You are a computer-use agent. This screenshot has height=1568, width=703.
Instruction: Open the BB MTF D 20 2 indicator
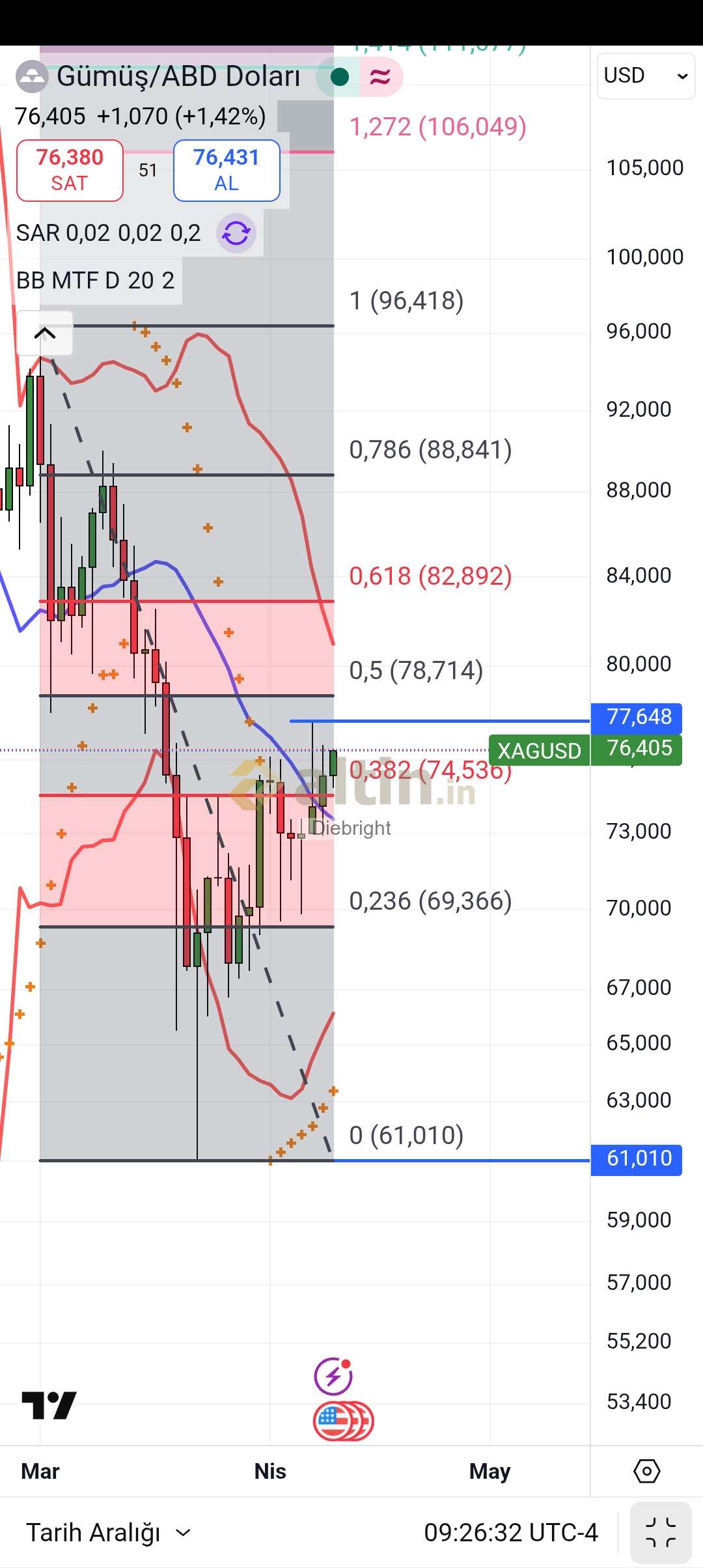tap(96, 281)
